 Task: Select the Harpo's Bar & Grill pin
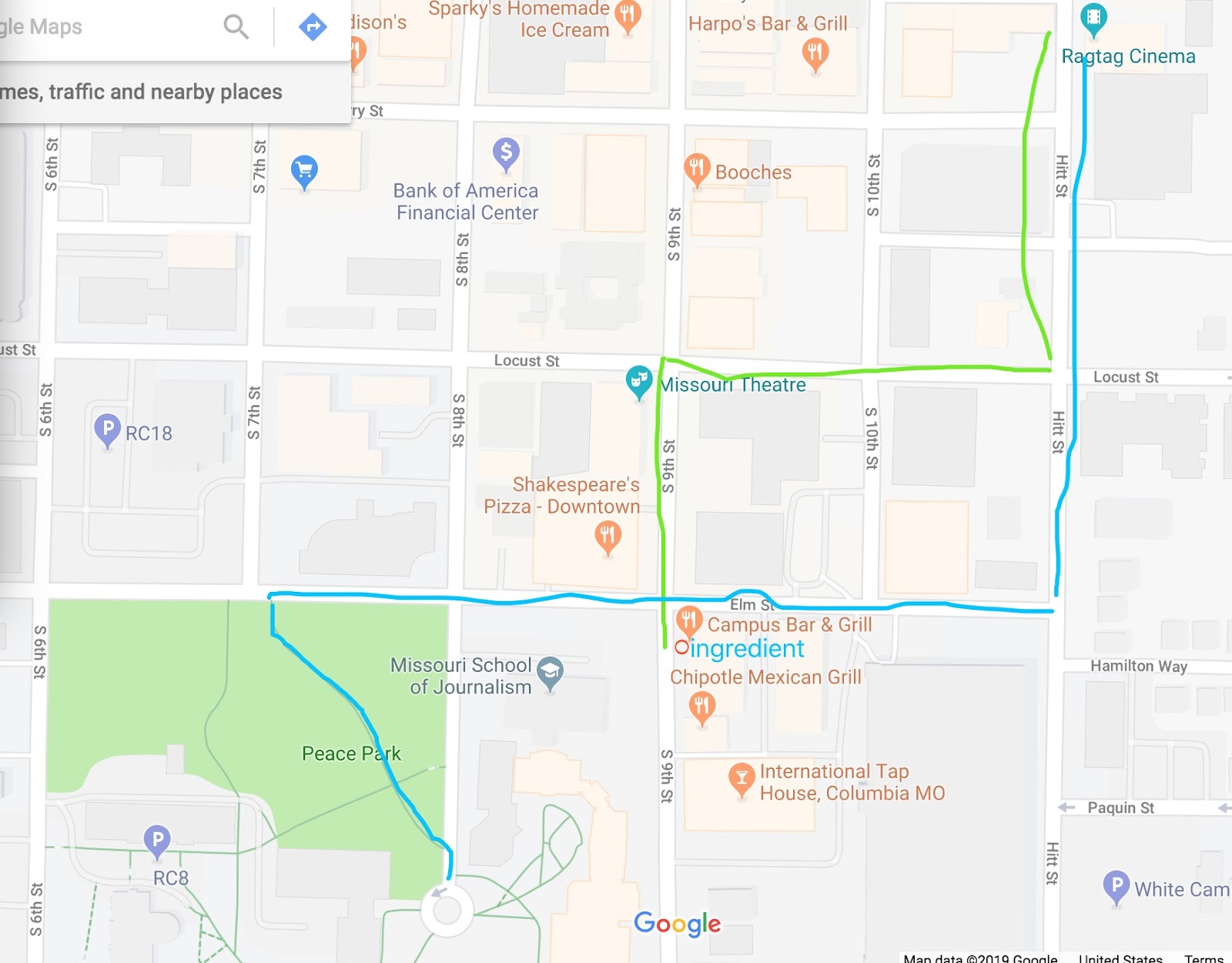tap(815, 53)
